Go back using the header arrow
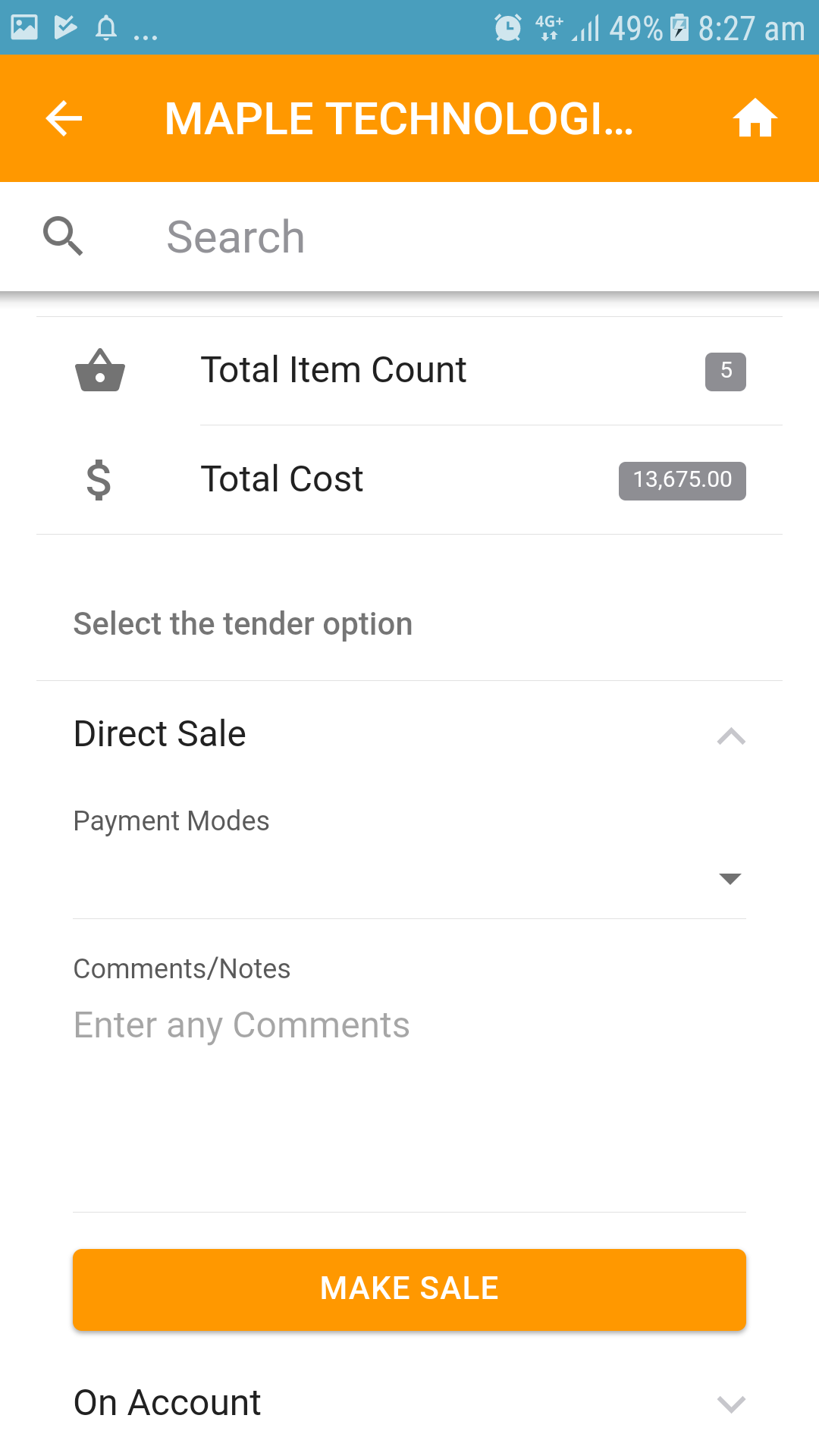Viewport: 819px width, 1456px height. point(64,118)
